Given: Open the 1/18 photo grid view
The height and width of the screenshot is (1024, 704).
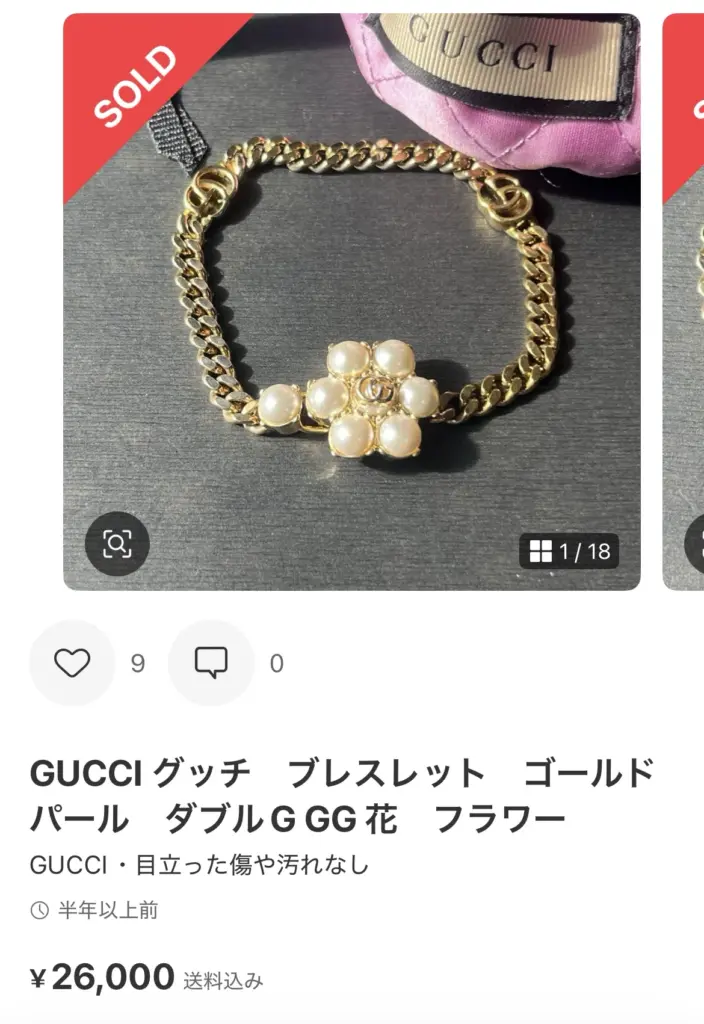Looking at the screenshot, I should tap(569, 550).
